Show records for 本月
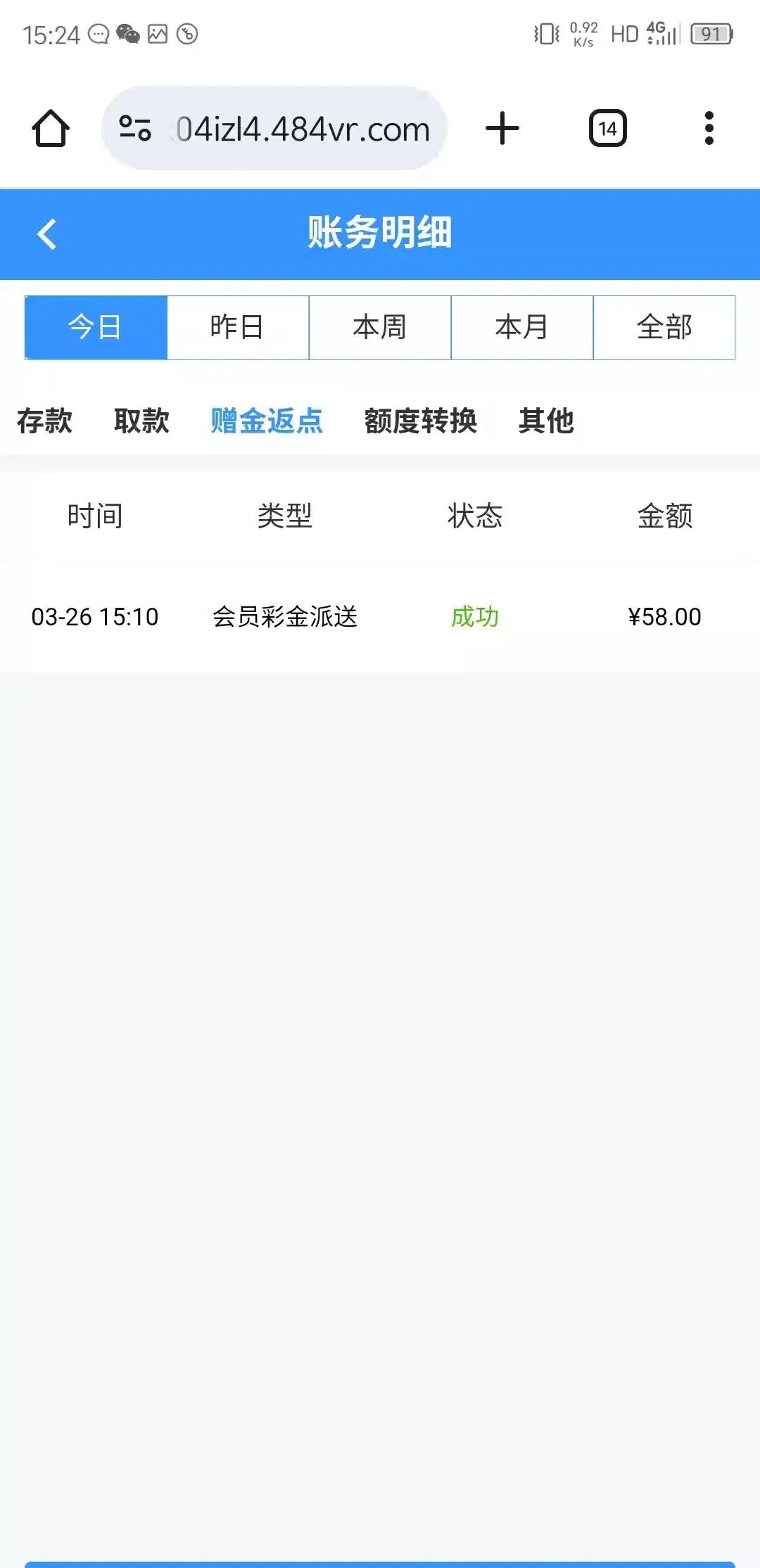Viewport: 760px width, 1568px height. [x=522, y=328]
